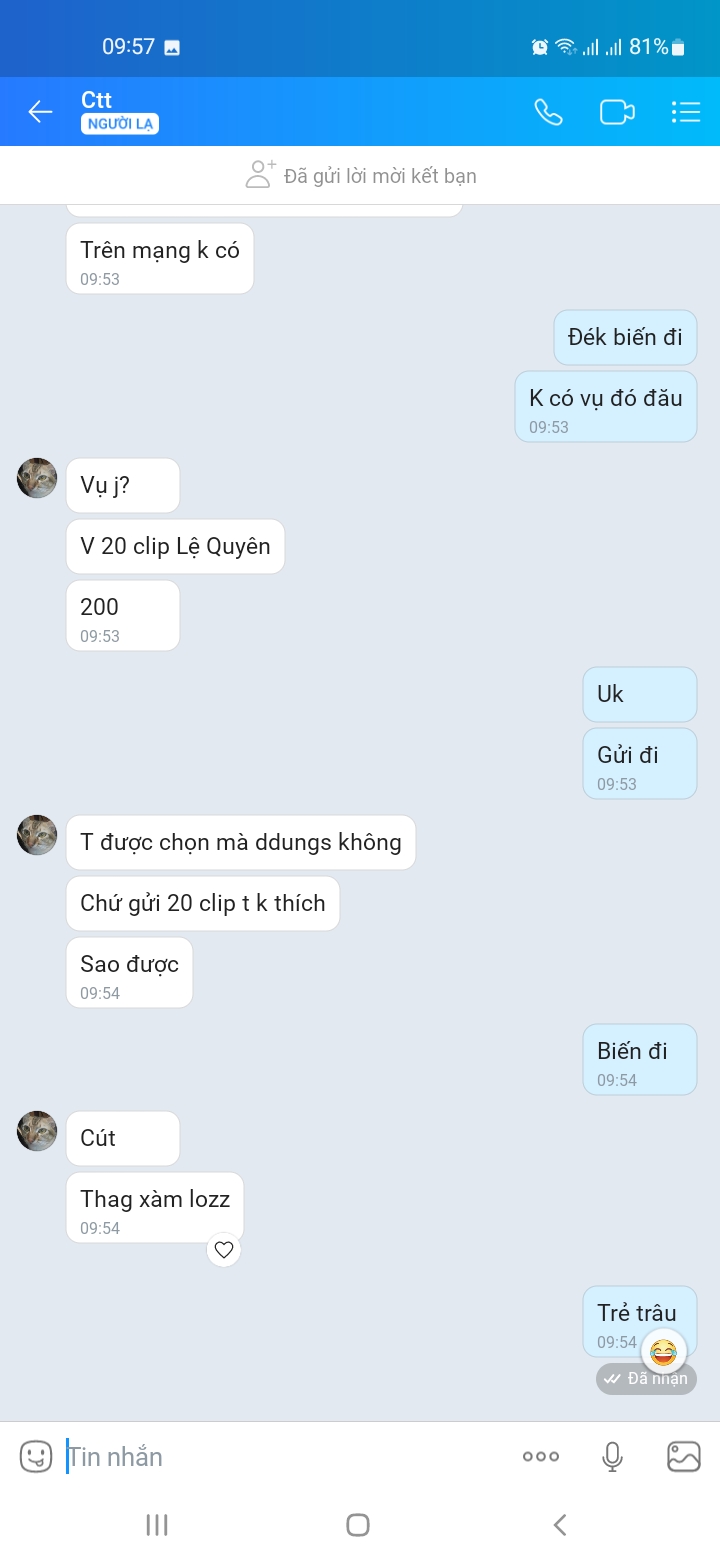Go back from the Ctt chat
720x1560 pixels.
[x=40, y=112]
